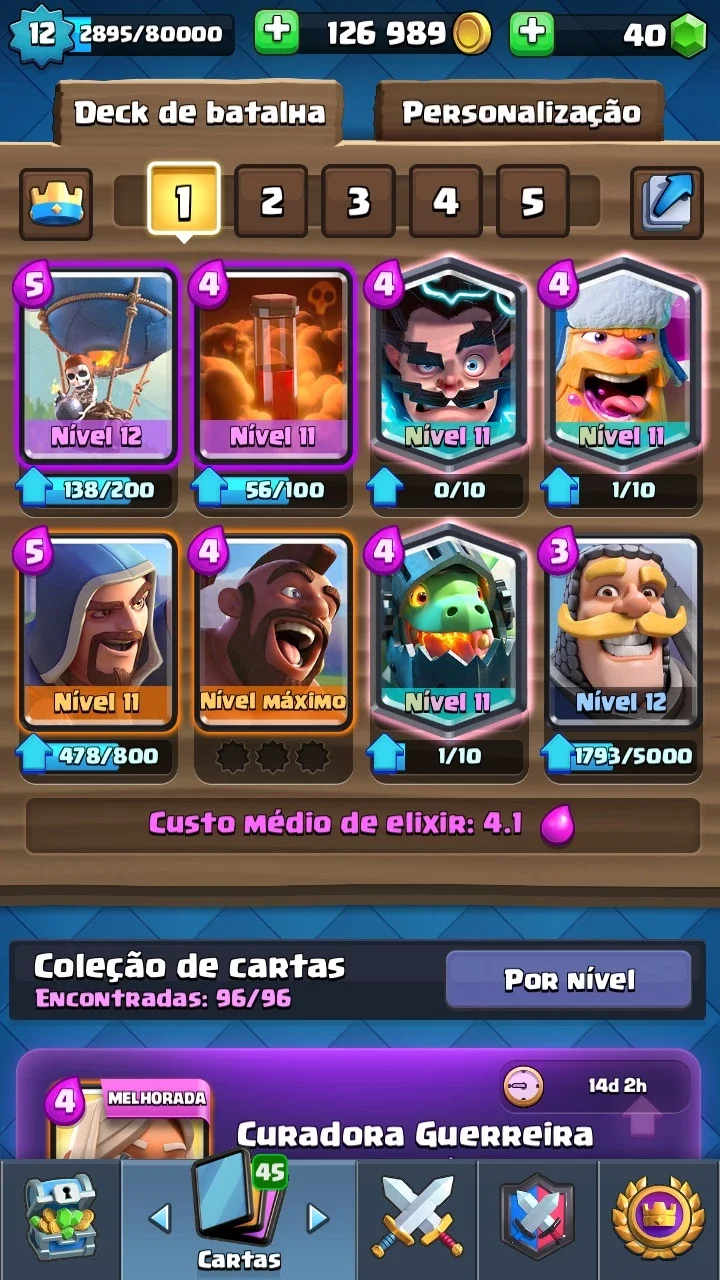Open the Balloon card at Nível 12

[x=98, y=366]
